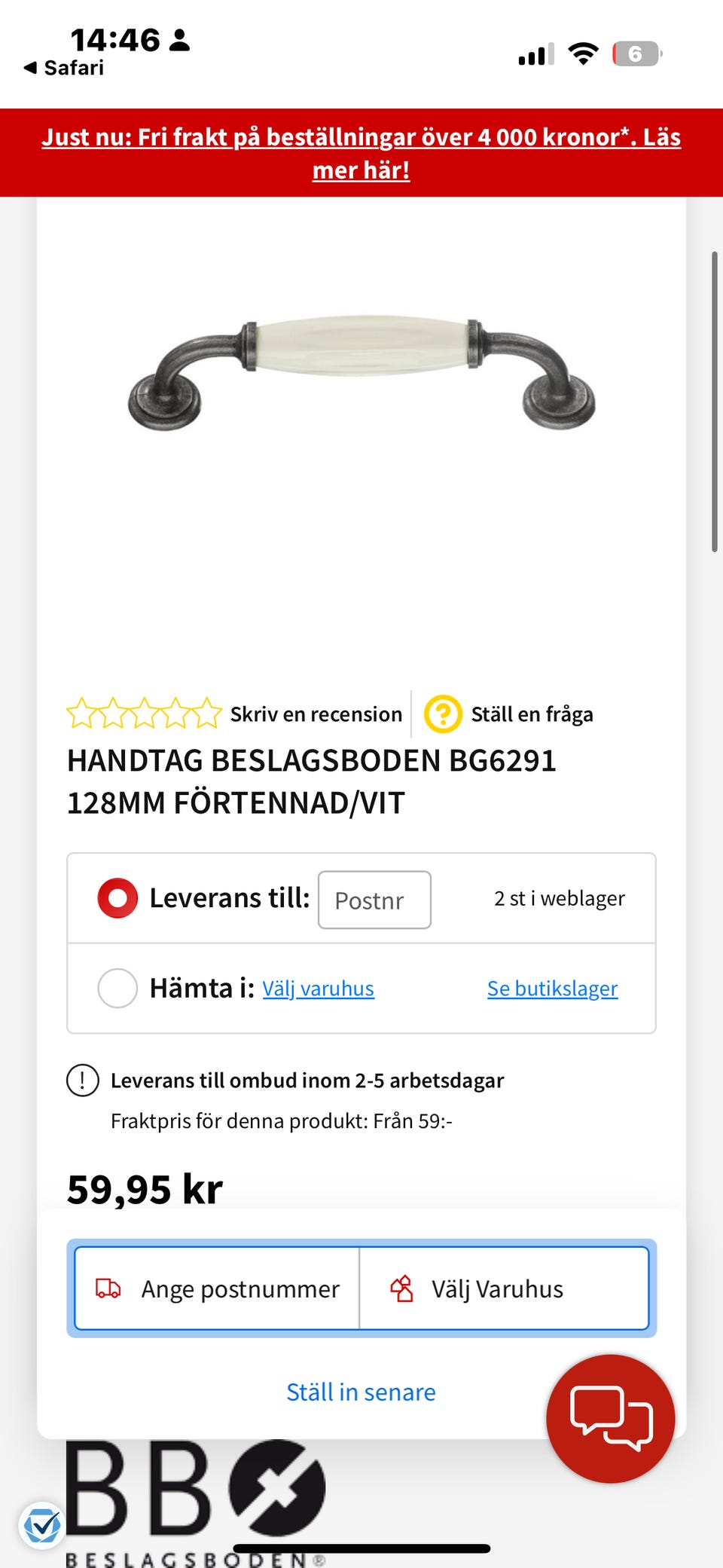723x1568 pixels.
Task: Return to Safari via the status bar
Action: (x=64, y=66)
